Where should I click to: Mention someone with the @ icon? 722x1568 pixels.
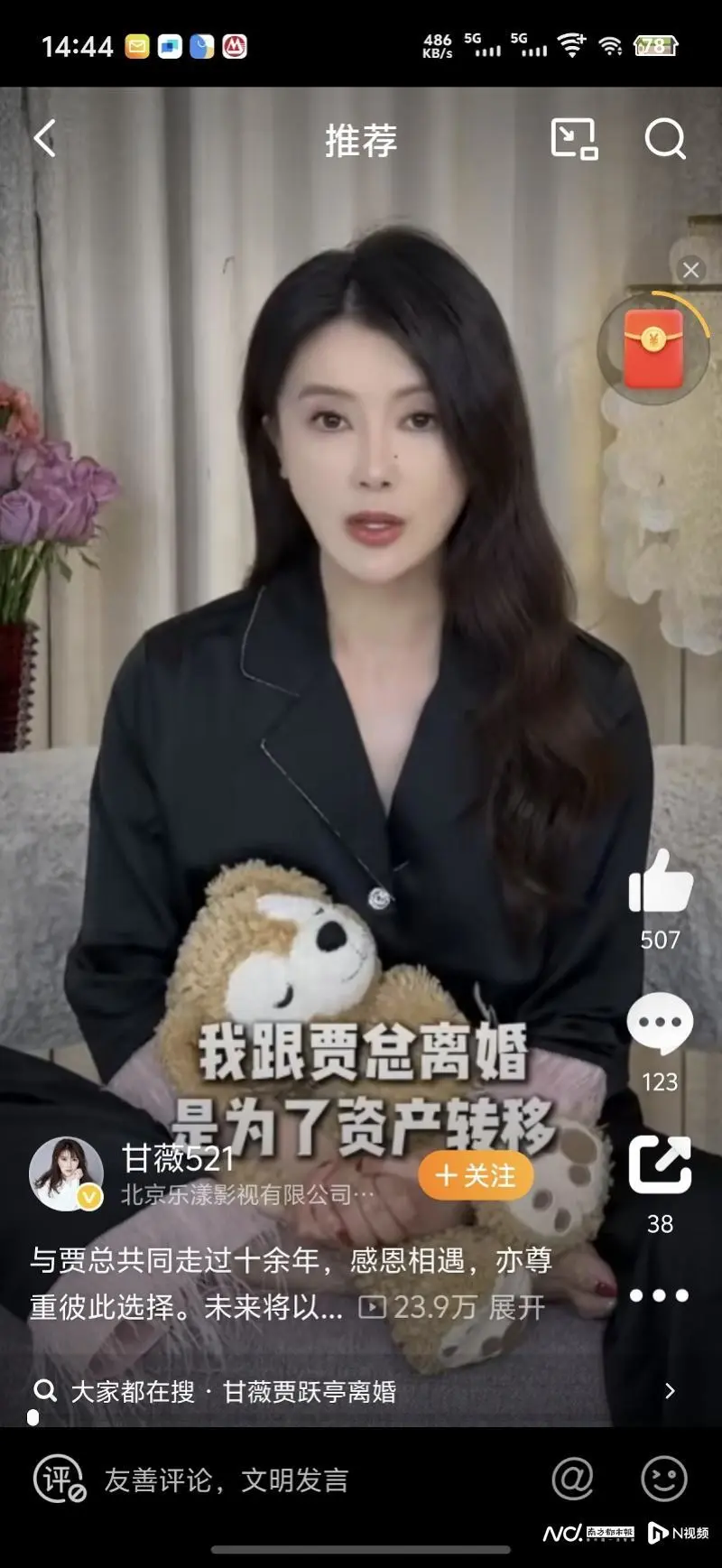(572, 1479)
